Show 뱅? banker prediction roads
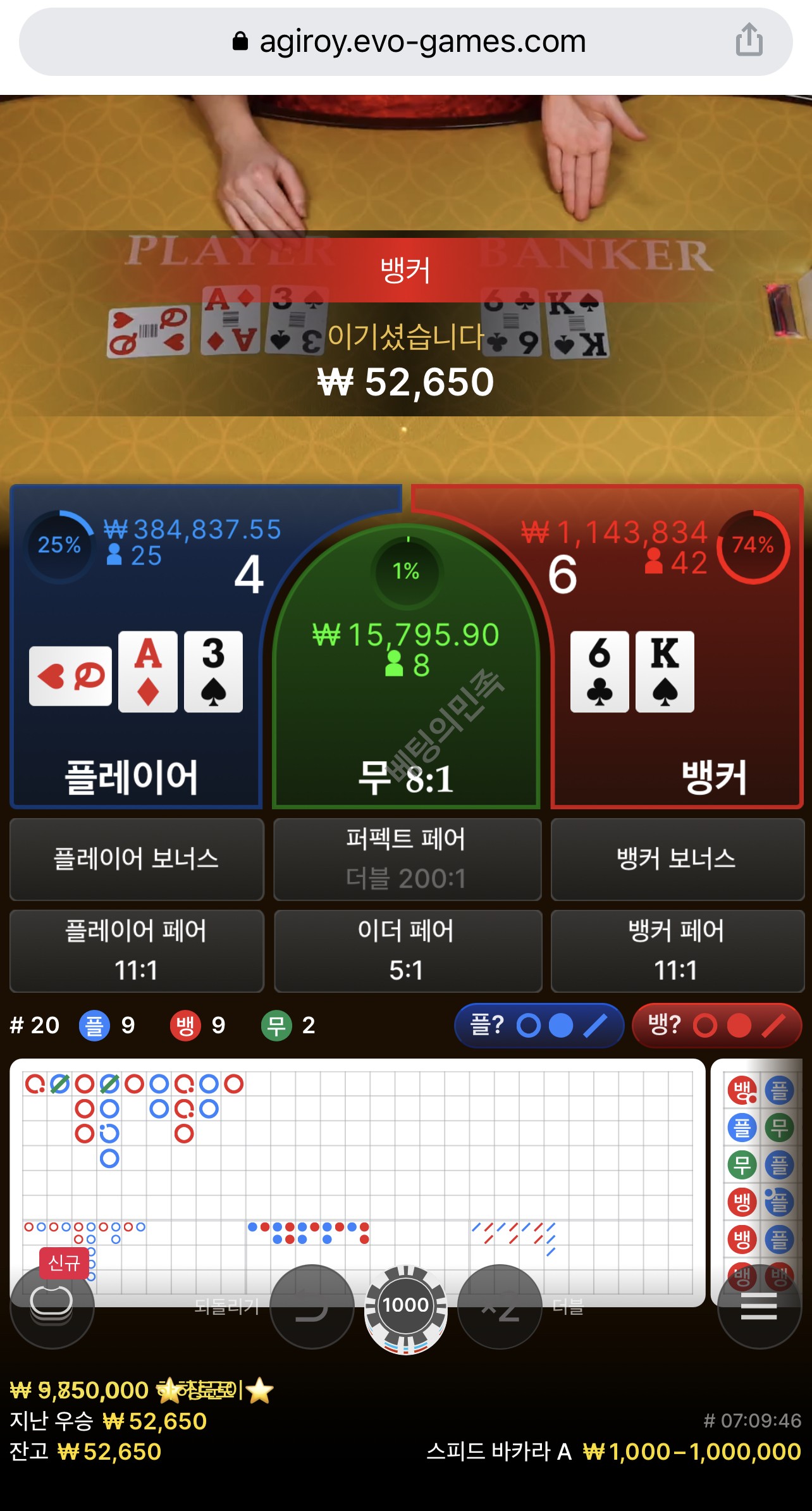 [717, 1025]
